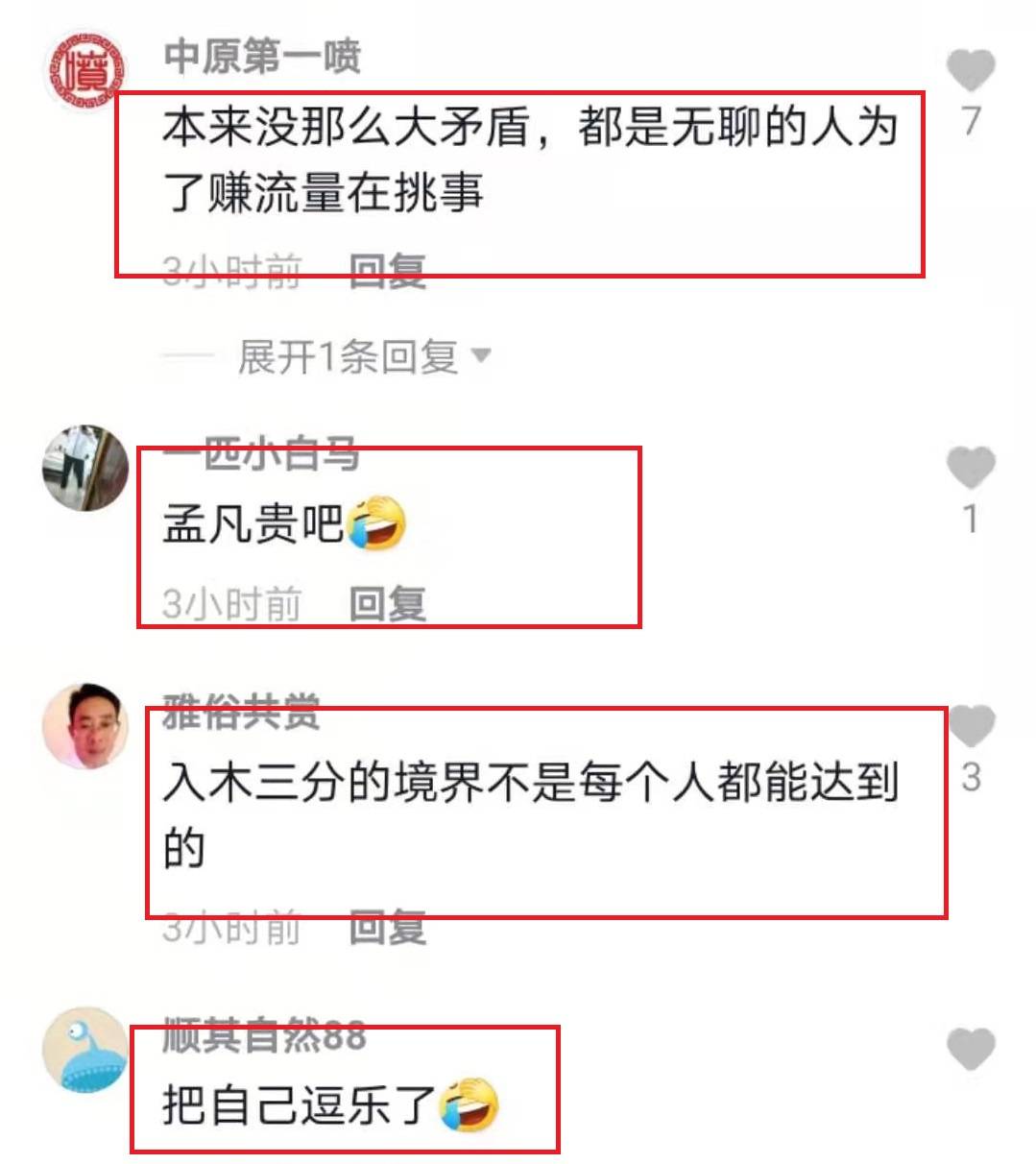Image resolution: width=1036 pixels, height=1164 pixels.
Task: Reply to 雅俗共赏's comment
Action: 387,928
